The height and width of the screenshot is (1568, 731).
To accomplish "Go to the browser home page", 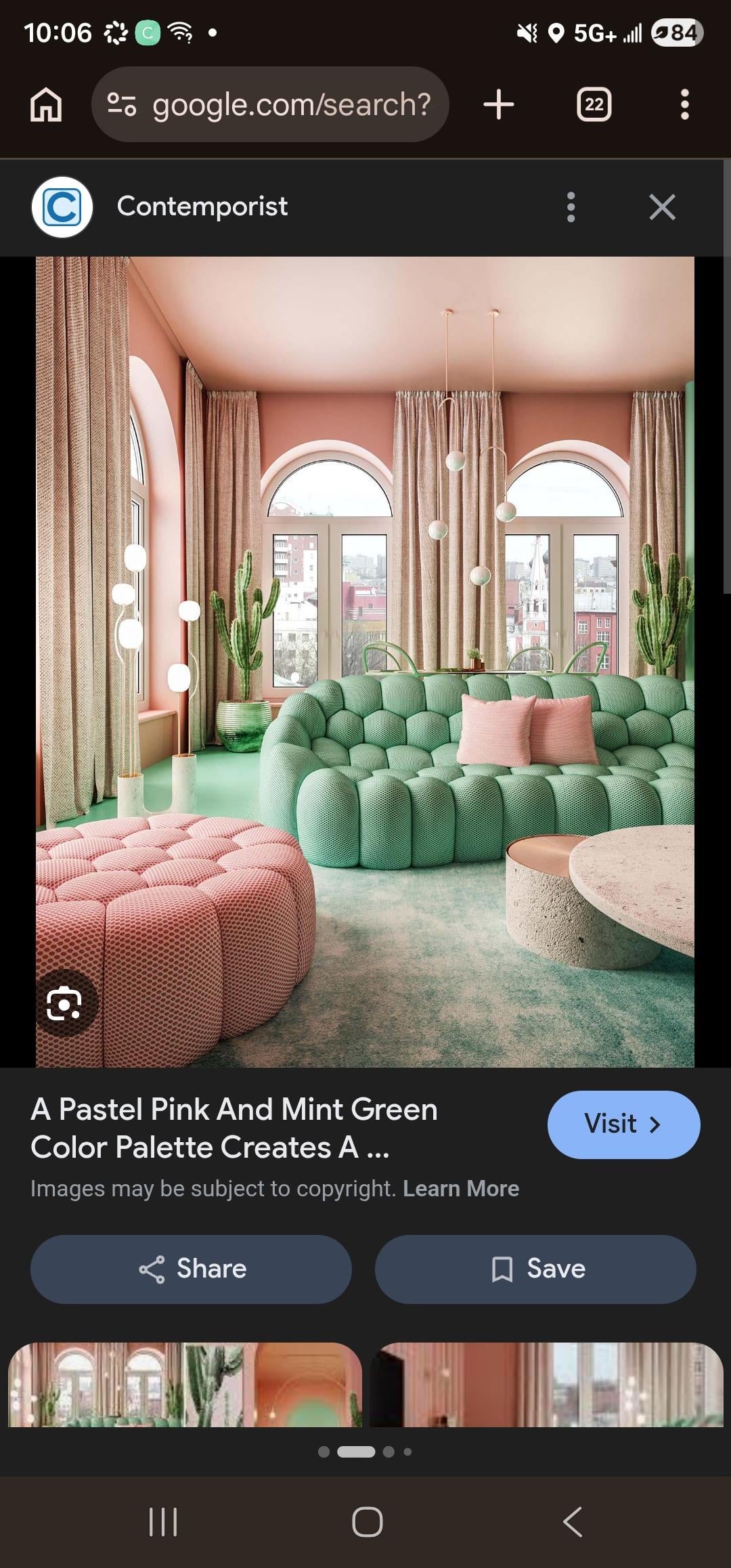I will 46,106.
